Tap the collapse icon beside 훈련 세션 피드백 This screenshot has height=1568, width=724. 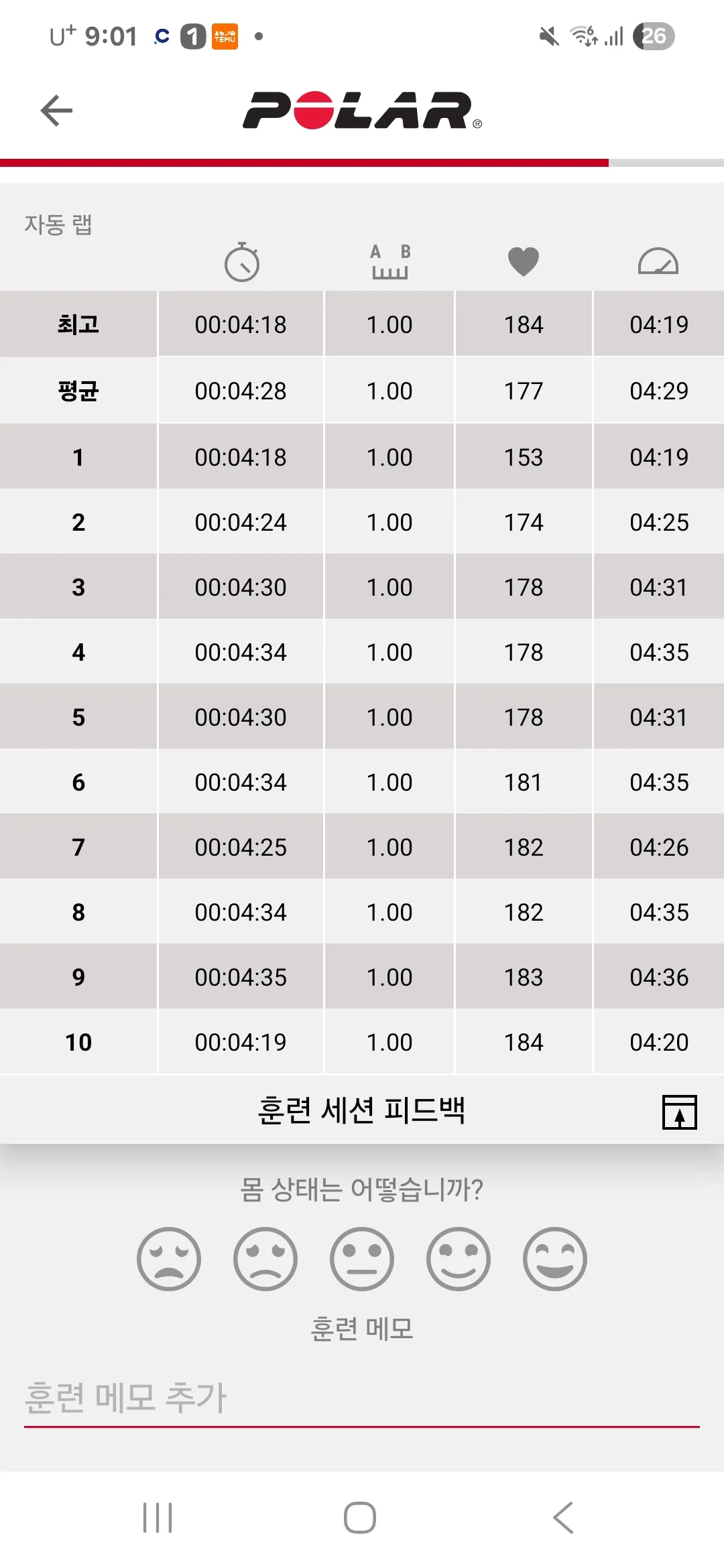pyautogui.click(x=680, y=1112)
